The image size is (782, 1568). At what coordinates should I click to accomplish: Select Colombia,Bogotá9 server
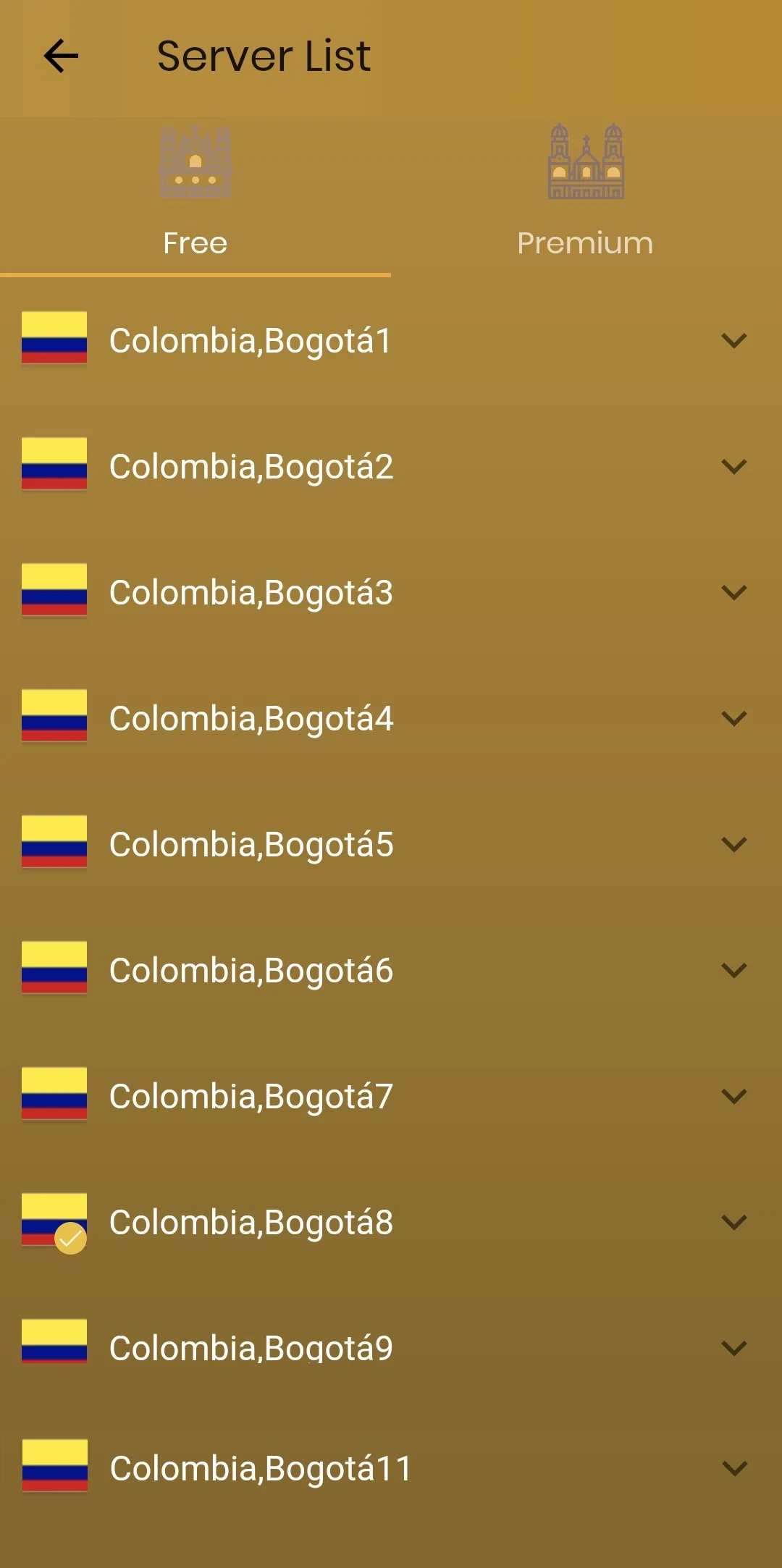tap(391, 1348)
